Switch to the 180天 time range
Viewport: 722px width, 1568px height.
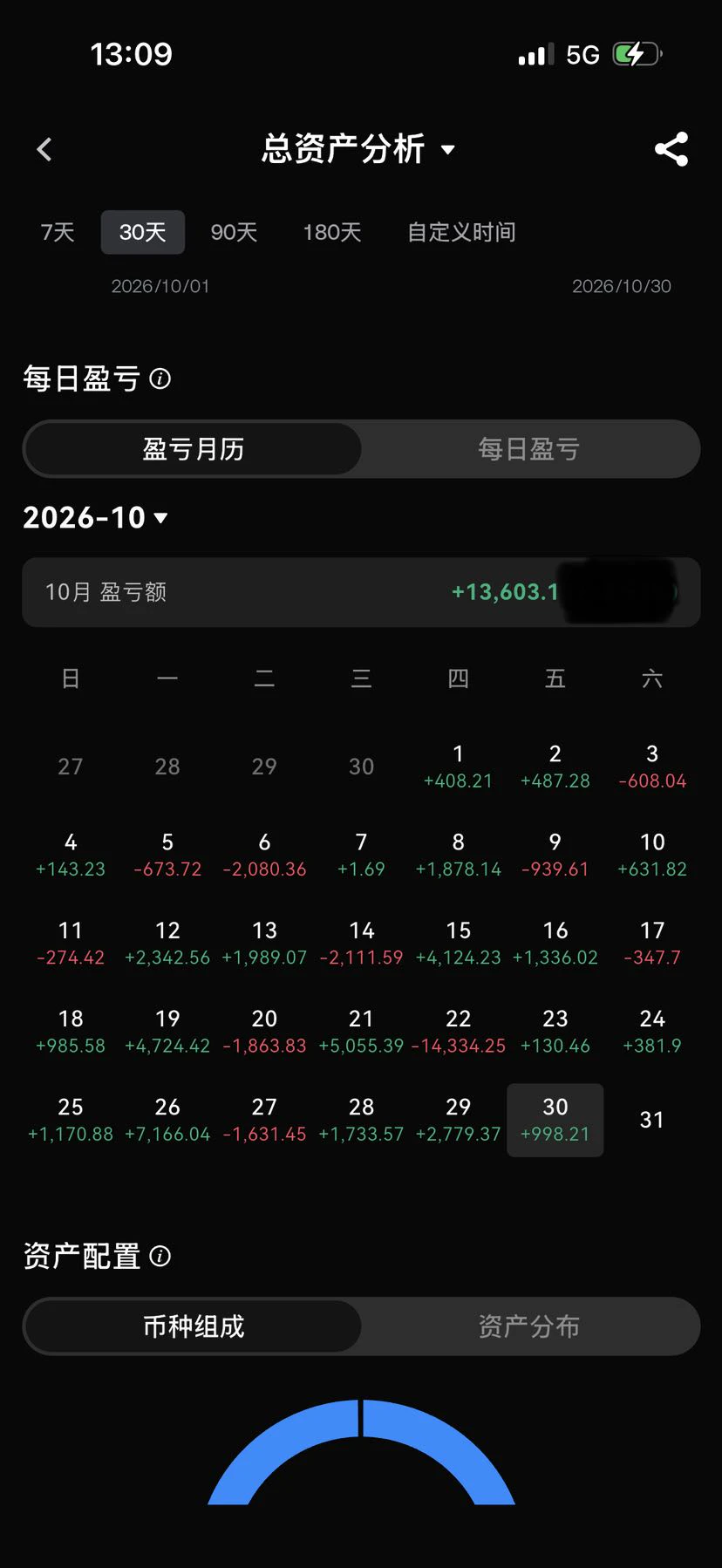(332, 232)
